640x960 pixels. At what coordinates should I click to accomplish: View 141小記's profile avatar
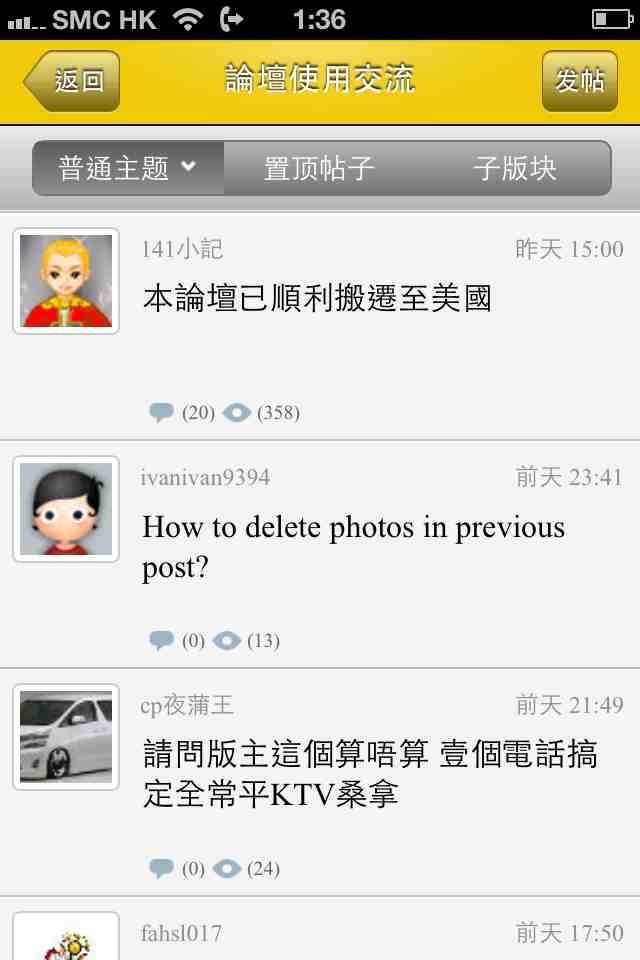66,281
